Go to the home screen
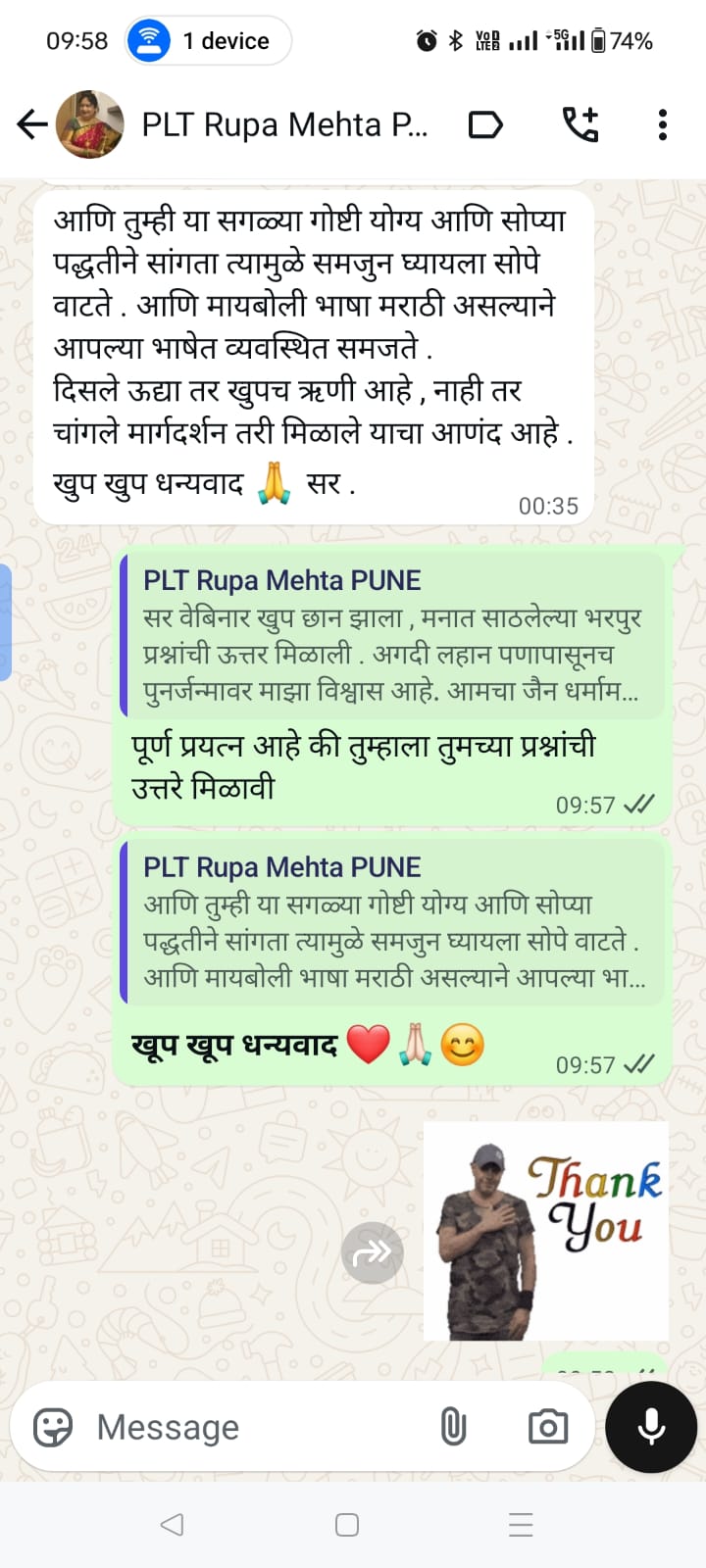 [347, 1525]
